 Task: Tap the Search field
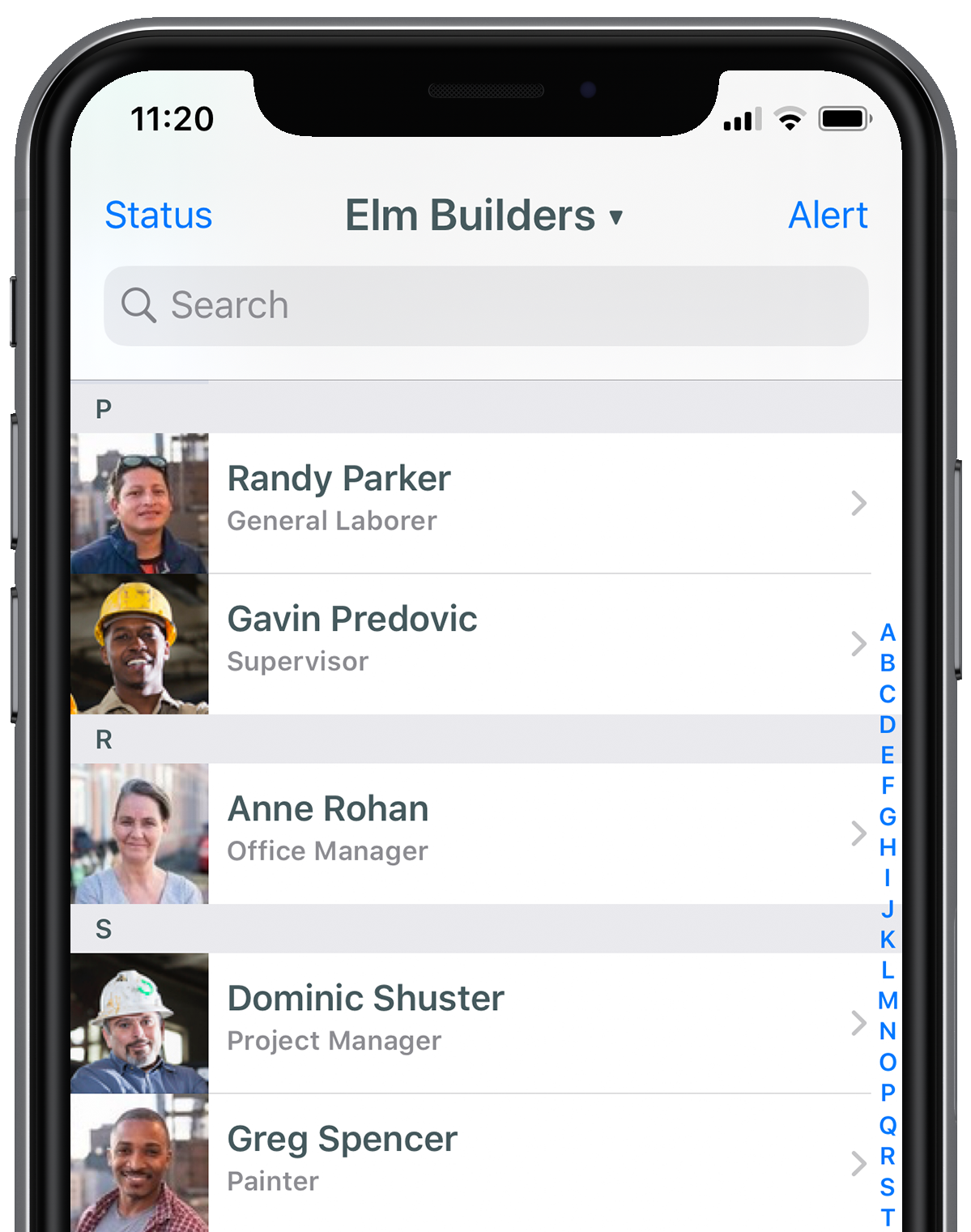[486, 306]
